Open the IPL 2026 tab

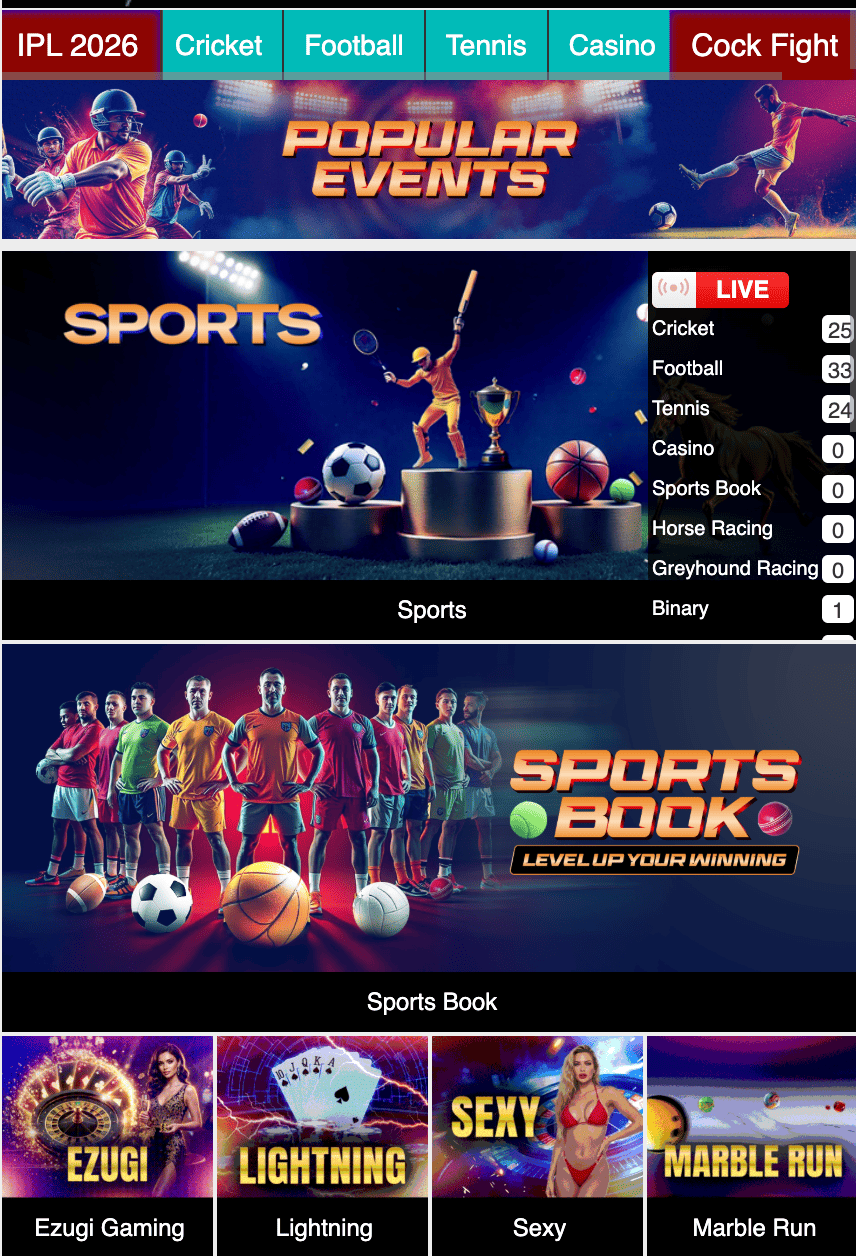[x=78, y=45]
